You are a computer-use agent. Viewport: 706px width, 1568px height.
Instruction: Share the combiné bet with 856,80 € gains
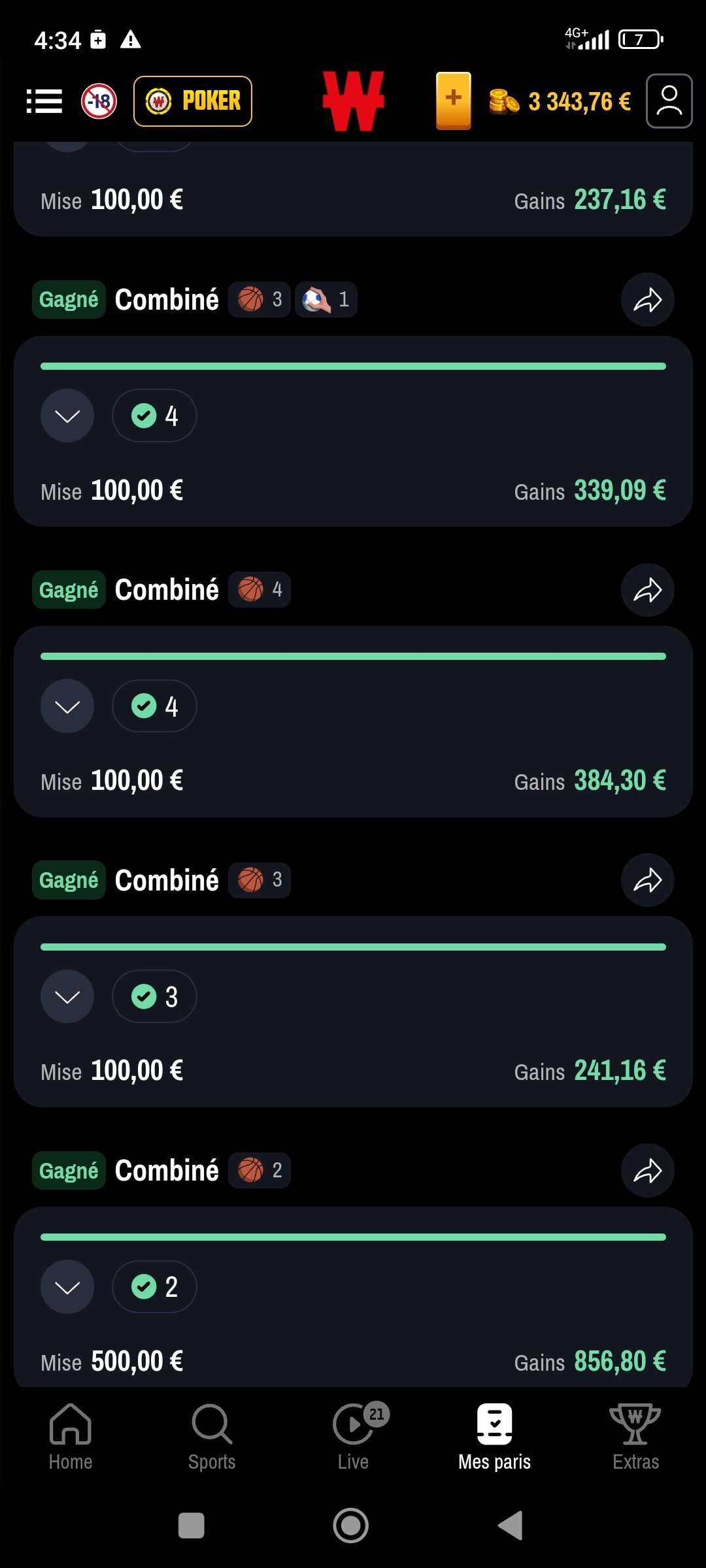click(648, 1171)
